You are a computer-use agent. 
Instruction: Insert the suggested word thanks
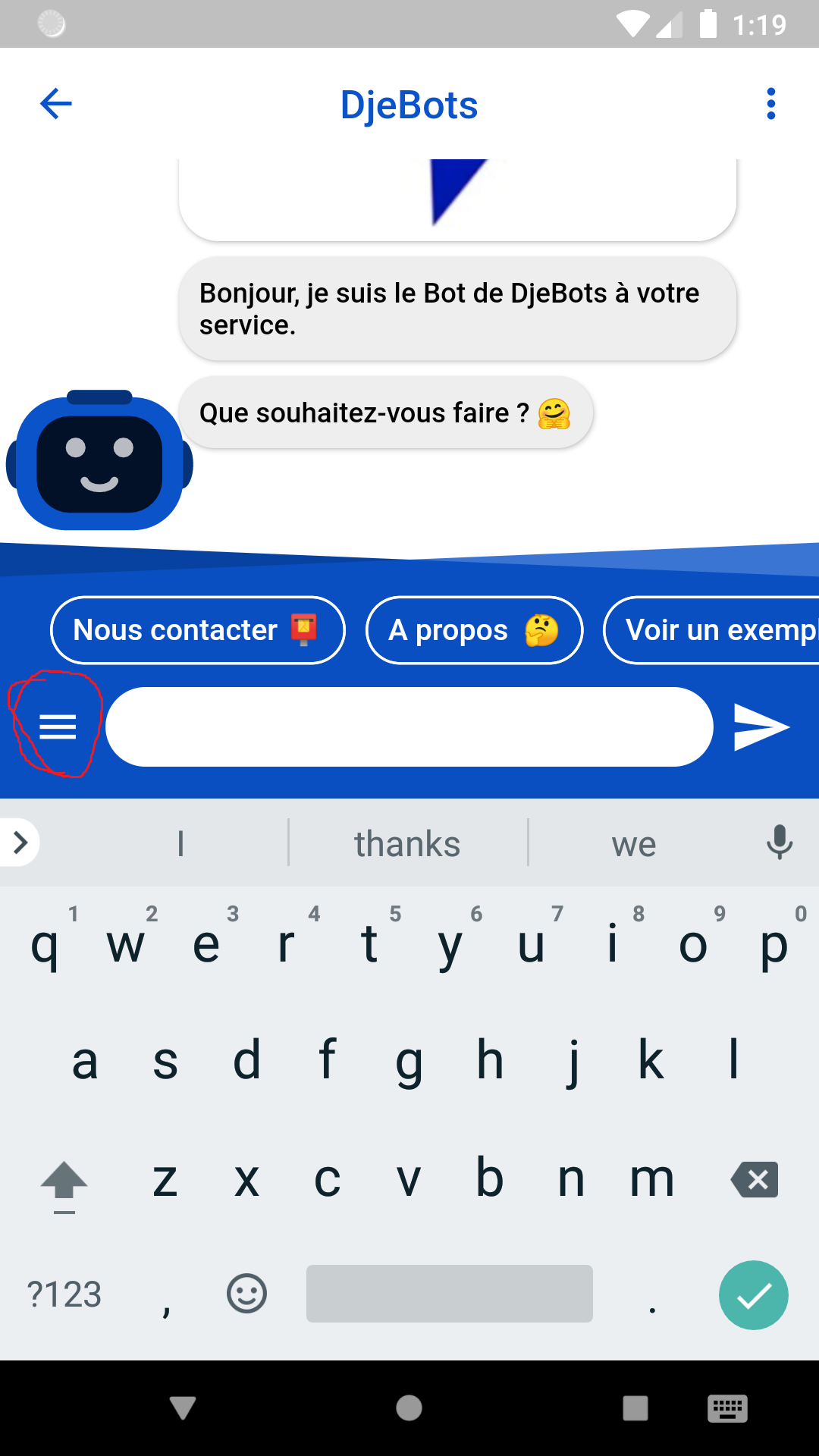[x=407, y=844]
